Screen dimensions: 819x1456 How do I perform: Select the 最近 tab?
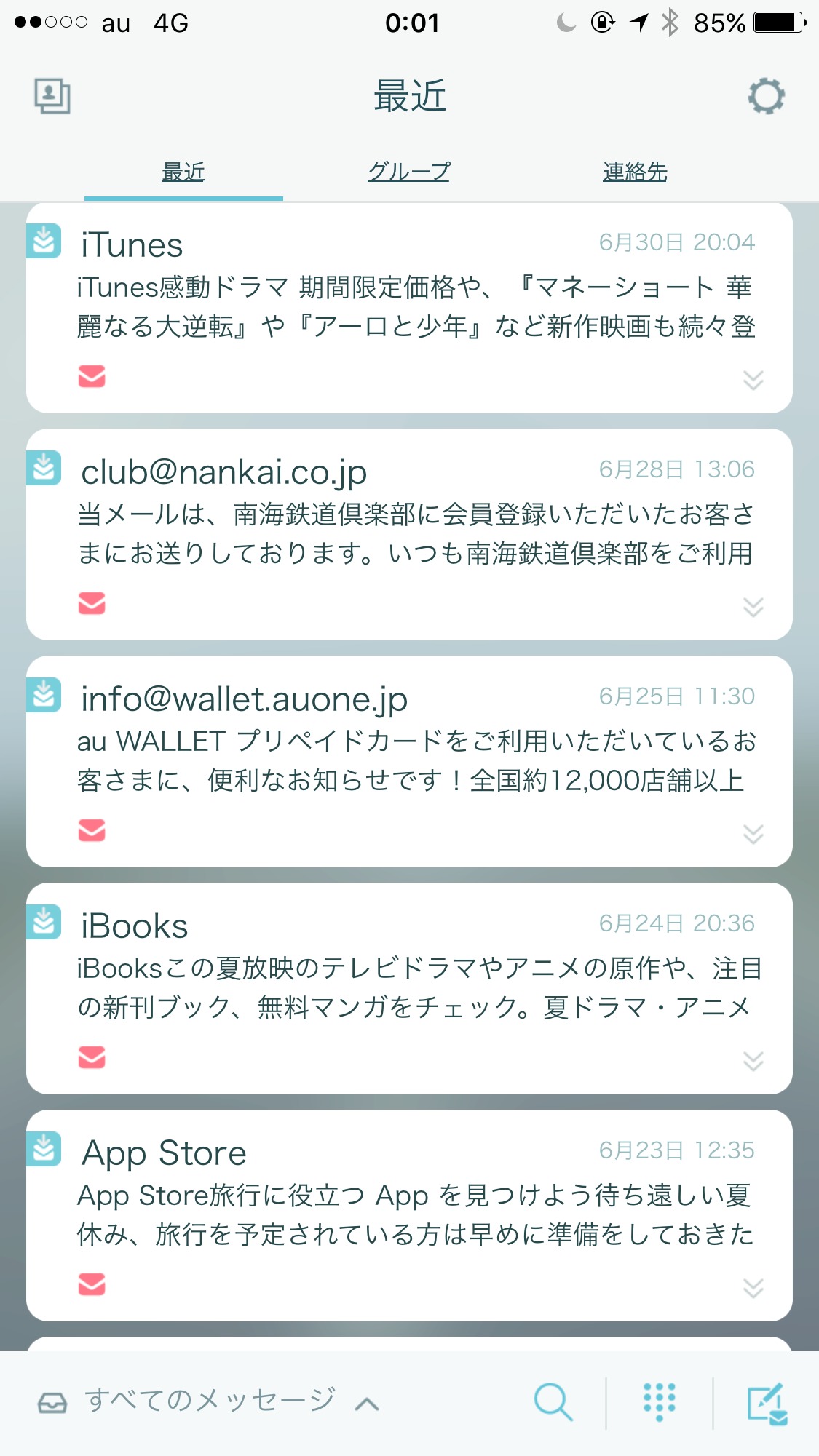(x=183, y=172)
